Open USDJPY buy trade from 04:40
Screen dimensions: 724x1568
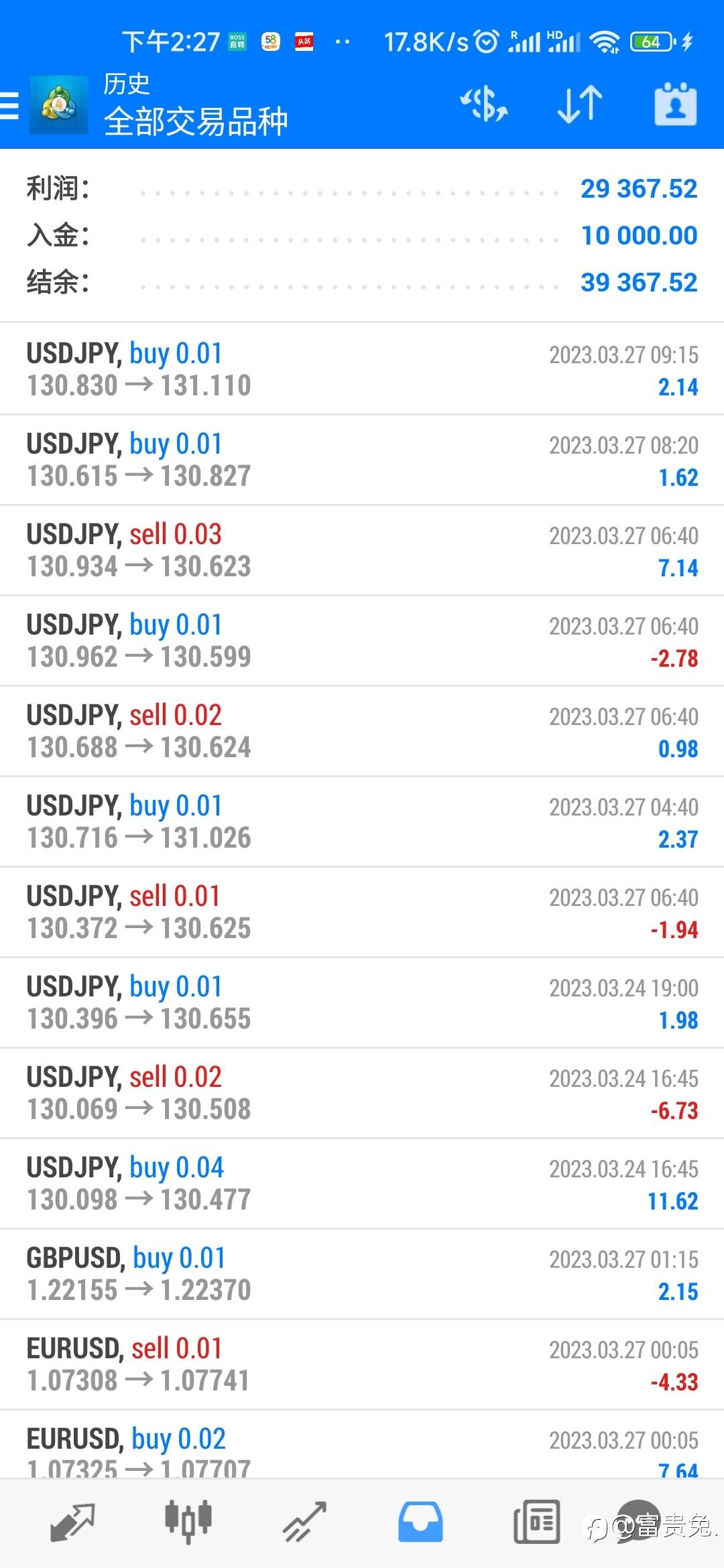(362, 822)
